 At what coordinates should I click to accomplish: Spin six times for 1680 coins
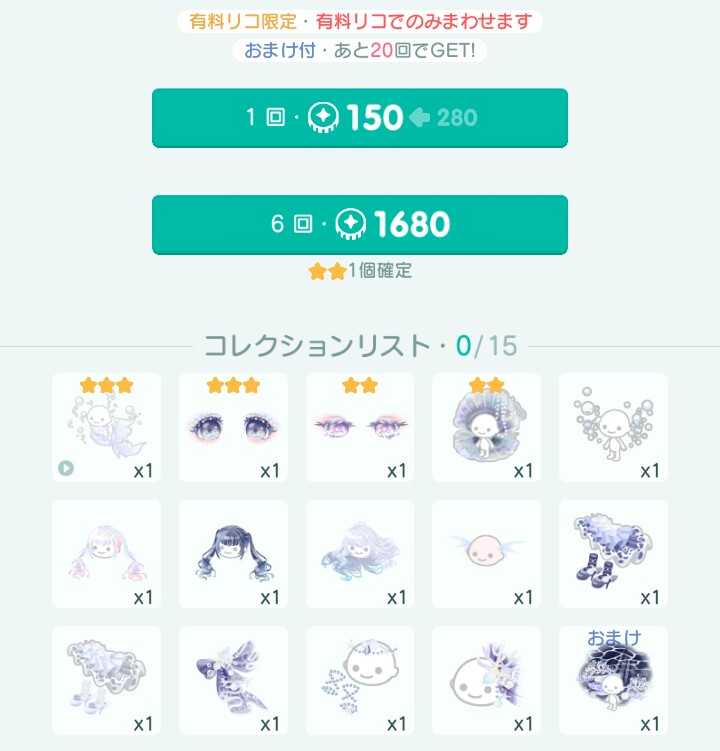(x=360, y=224)
